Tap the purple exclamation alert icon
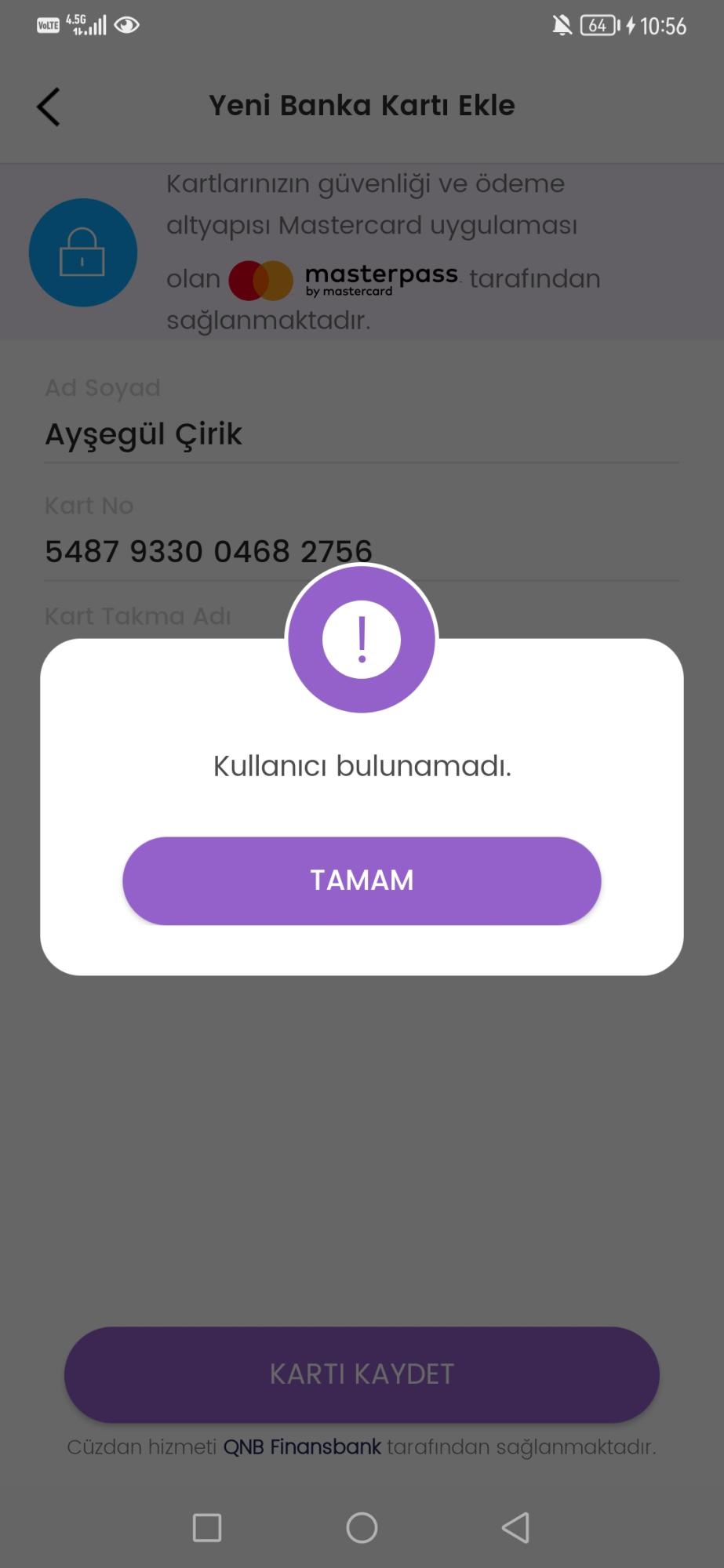 (362, 640)
